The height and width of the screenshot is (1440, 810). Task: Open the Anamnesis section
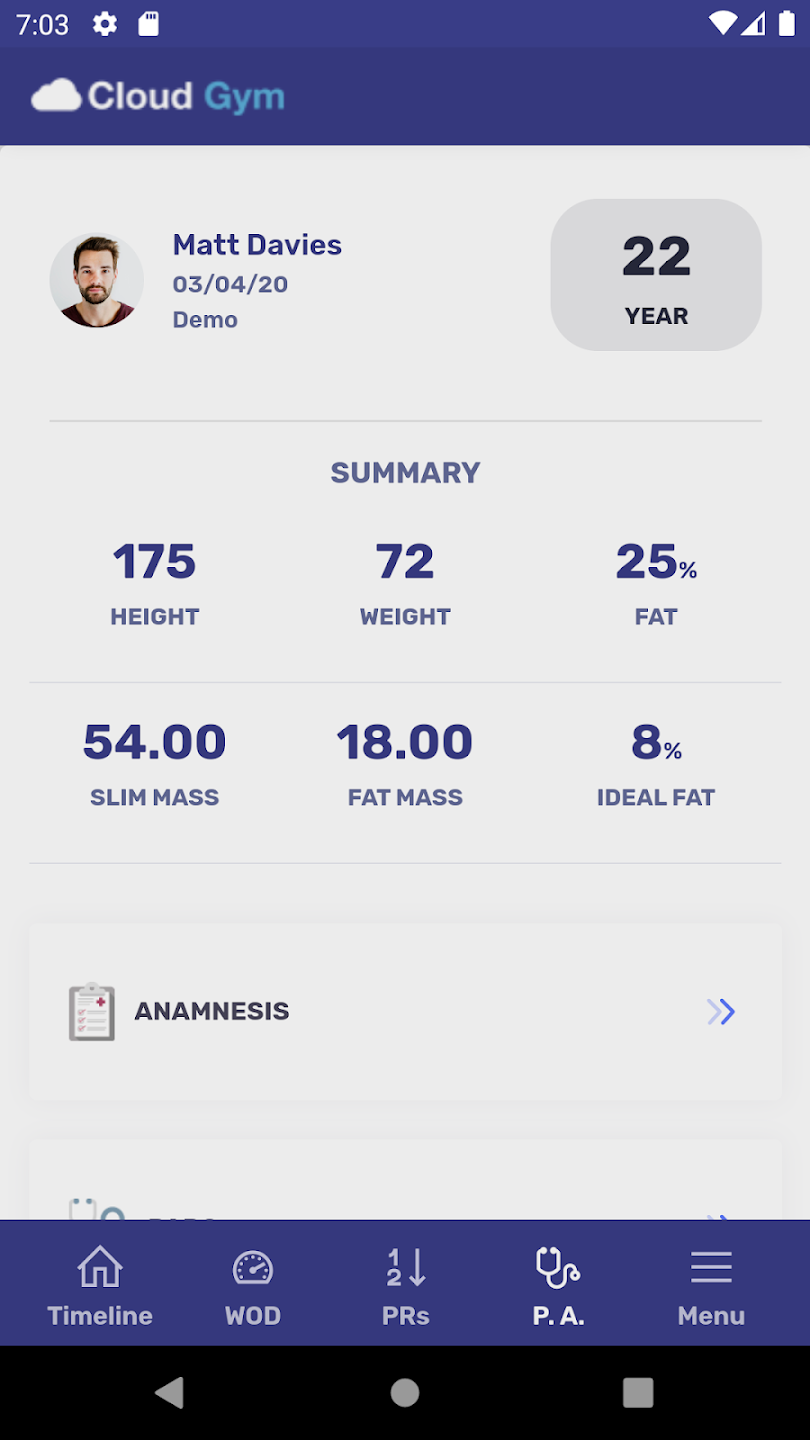pyautogui.click(x=405, y=1011)
